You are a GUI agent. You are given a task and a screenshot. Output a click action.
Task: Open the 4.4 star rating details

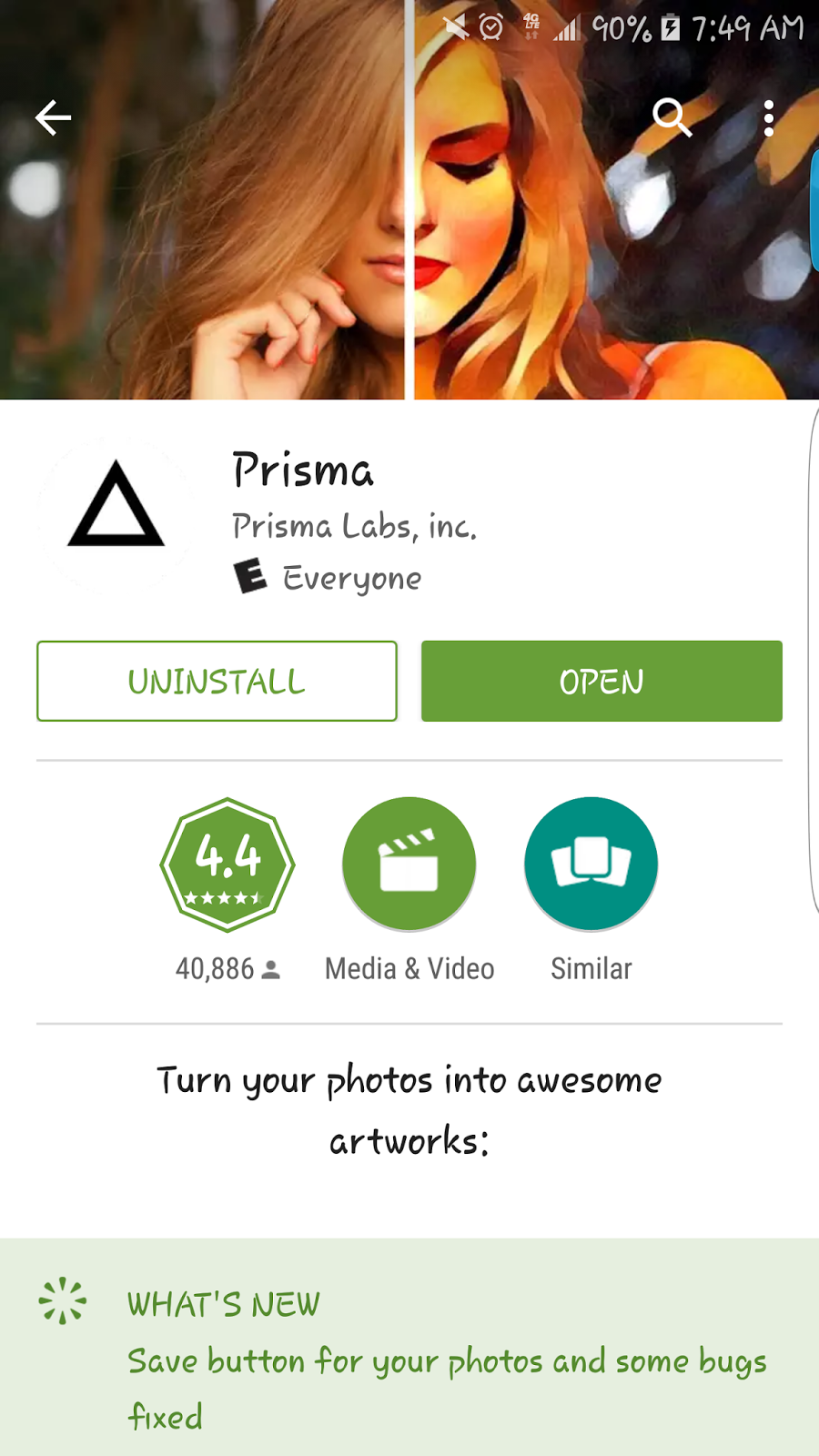(227, 864)
